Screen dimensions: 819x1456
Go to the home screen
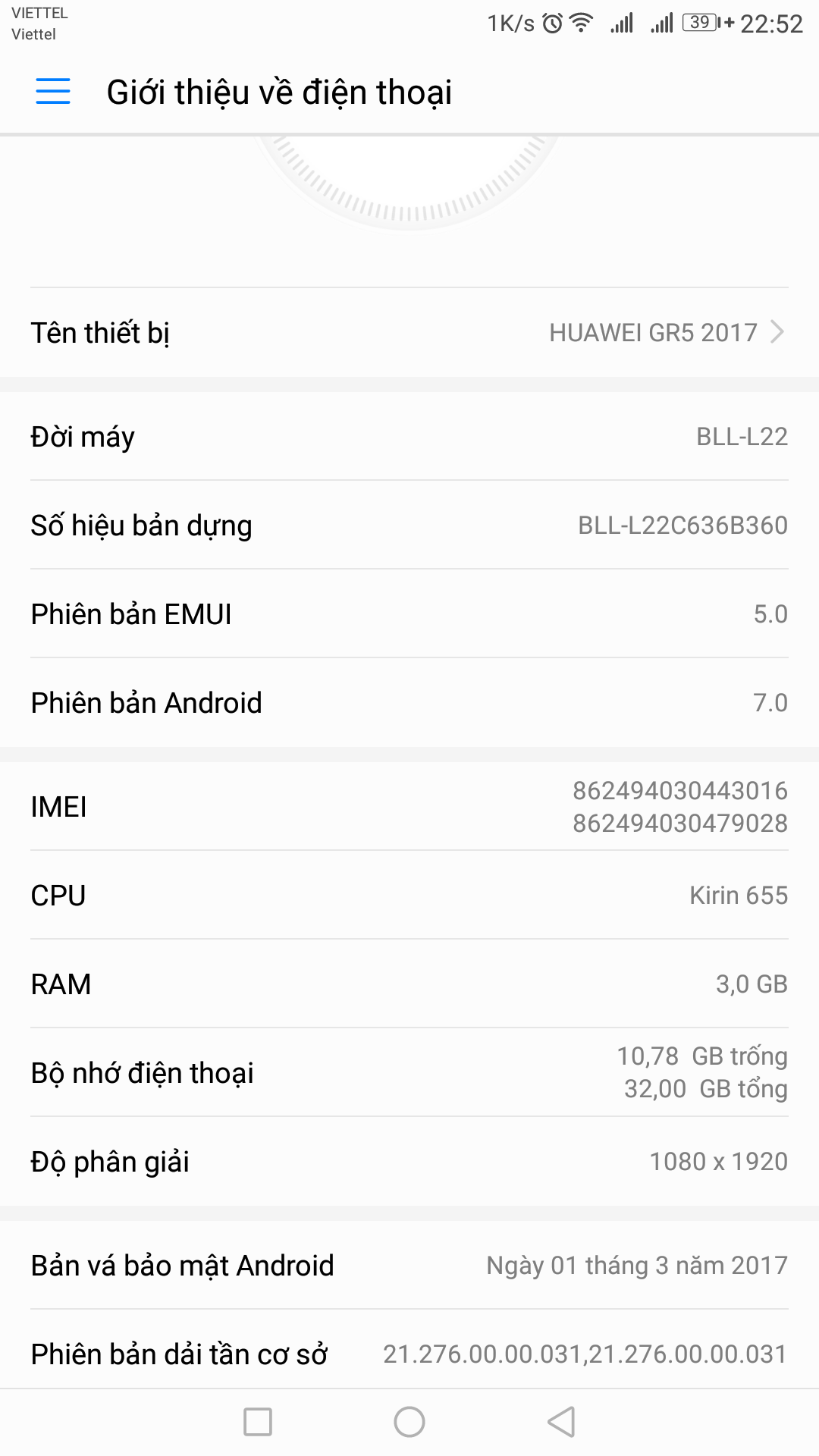pyautogui.click(x=409, y=1422)
